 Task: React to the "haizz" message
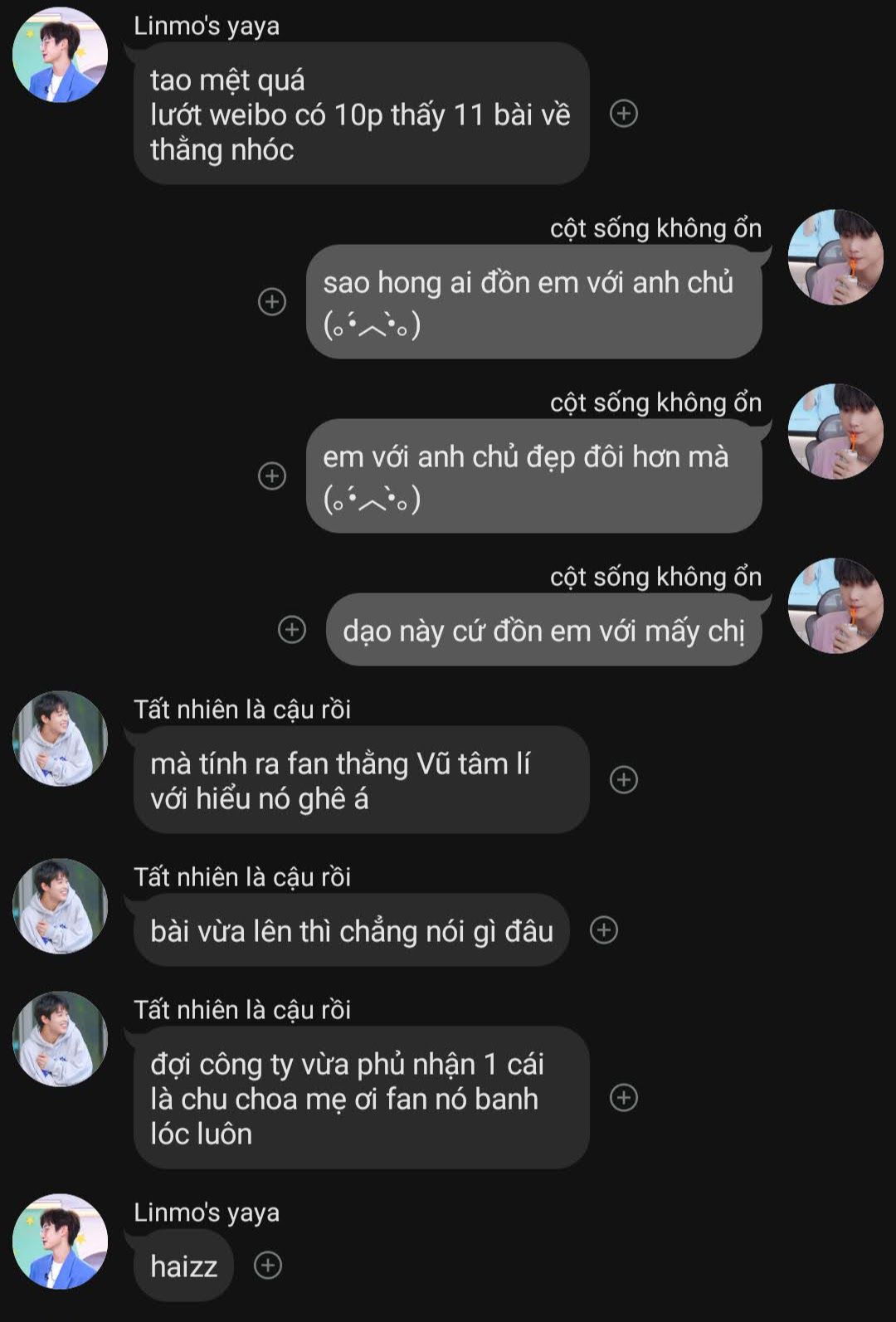pyautogui.click(x=268, y=1266)
